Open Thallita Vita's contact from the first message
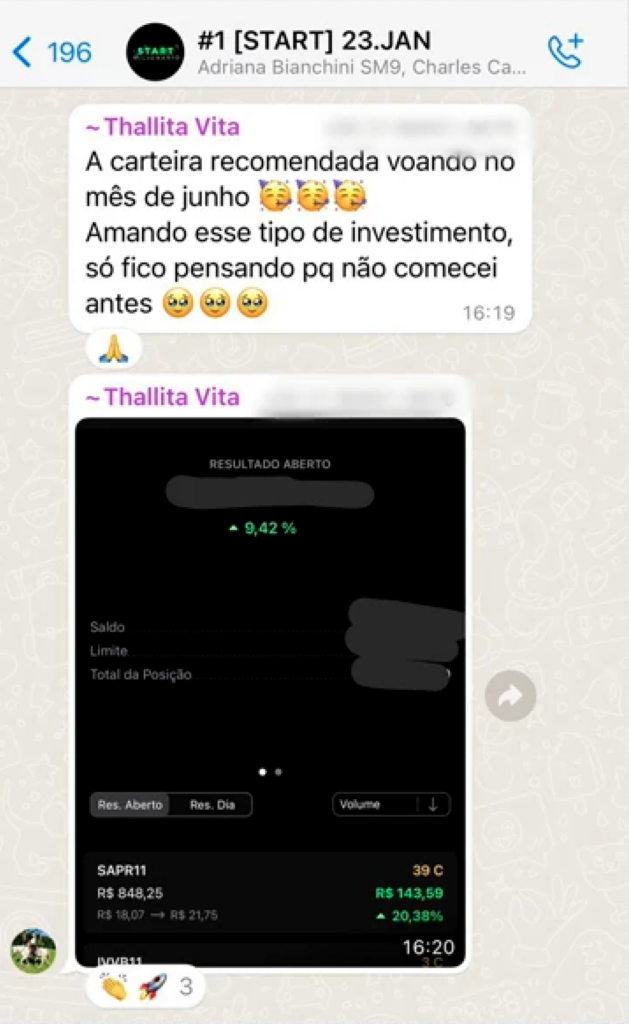 [162, 127]
